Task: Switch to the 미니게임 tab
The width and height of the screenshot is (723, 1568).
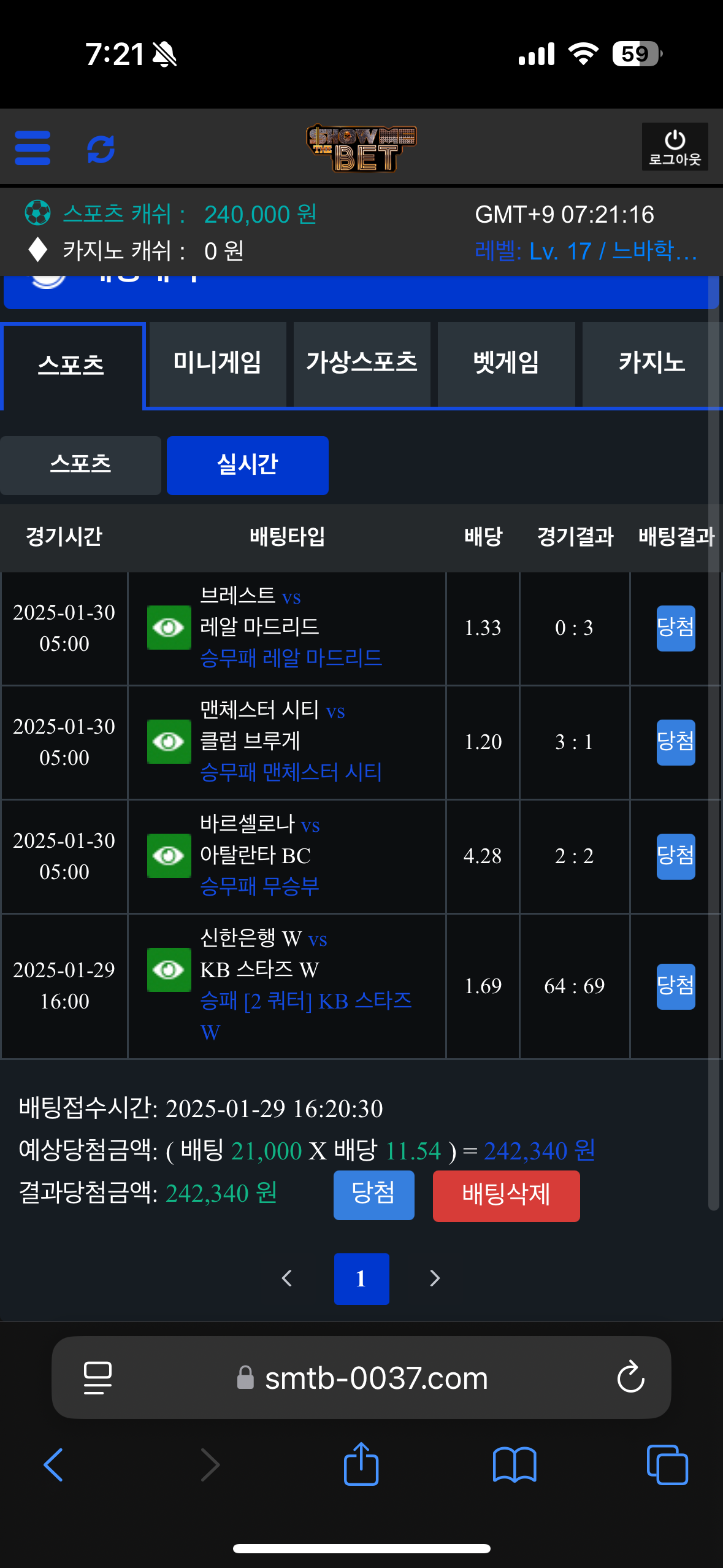Action: coord(218,363)
